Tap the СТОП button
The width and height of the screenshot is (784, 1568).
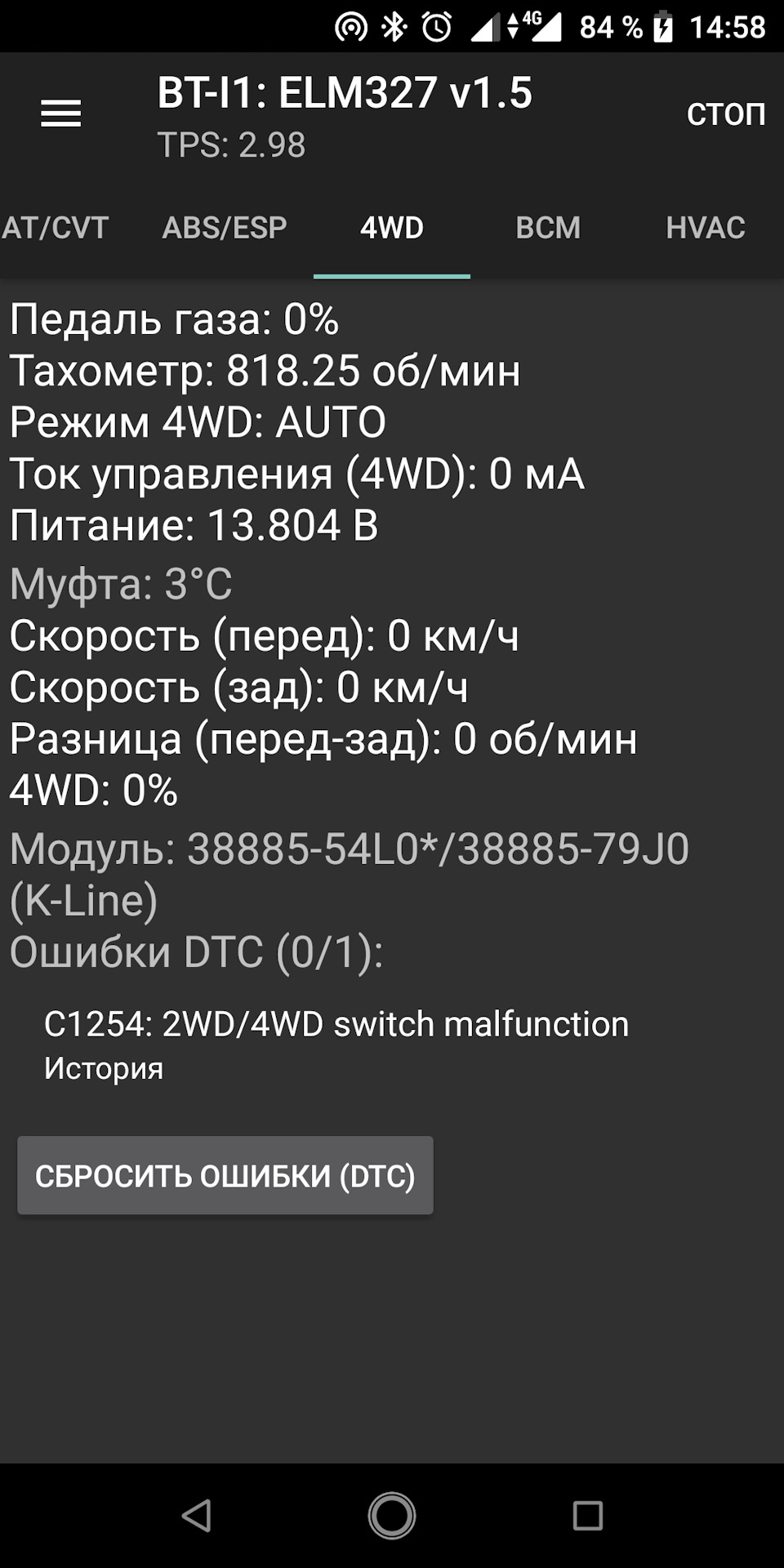click(725, 114)
